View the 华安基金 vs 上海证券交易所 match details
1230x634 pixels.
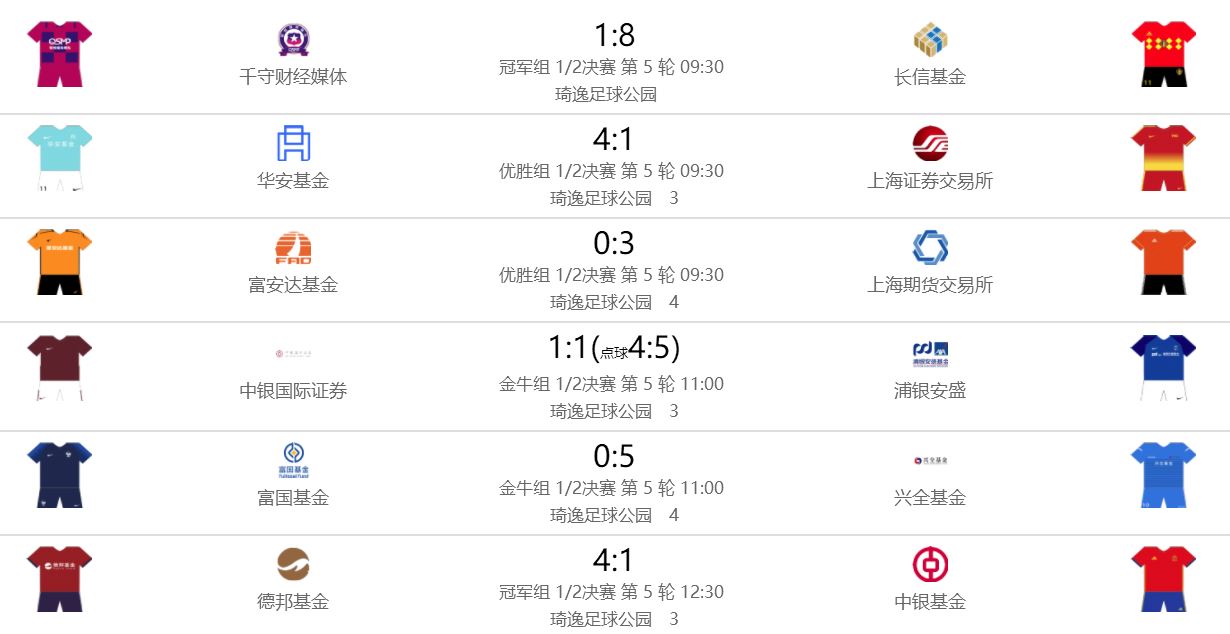(613, 140)
